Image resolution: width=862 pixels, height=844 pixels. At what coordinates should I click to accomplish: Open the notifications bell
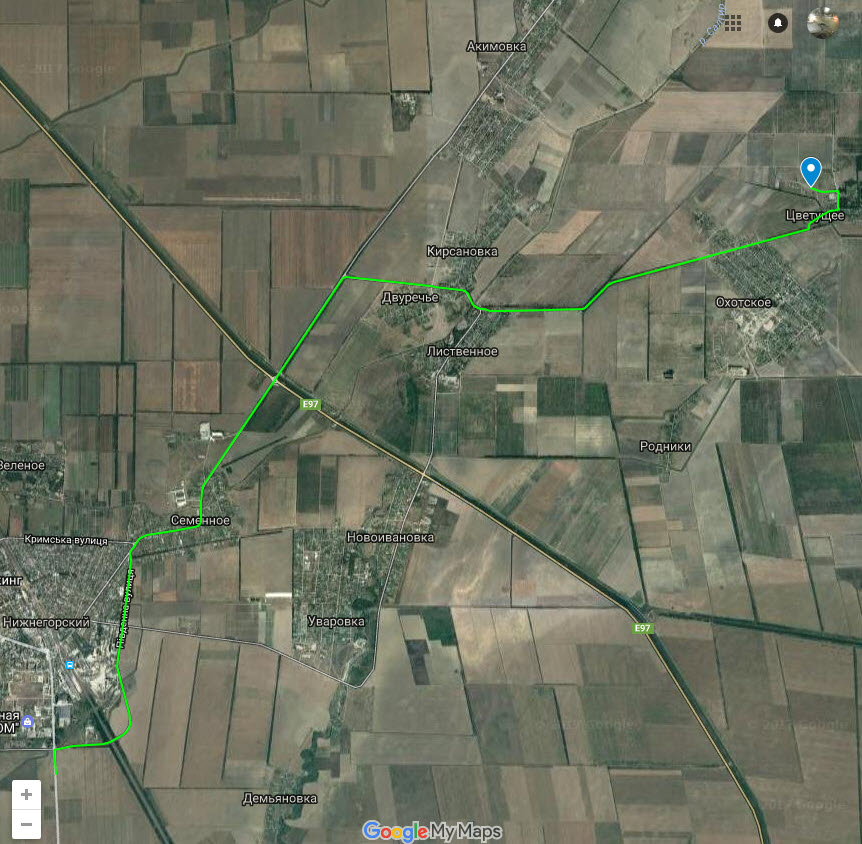[778, 22]
